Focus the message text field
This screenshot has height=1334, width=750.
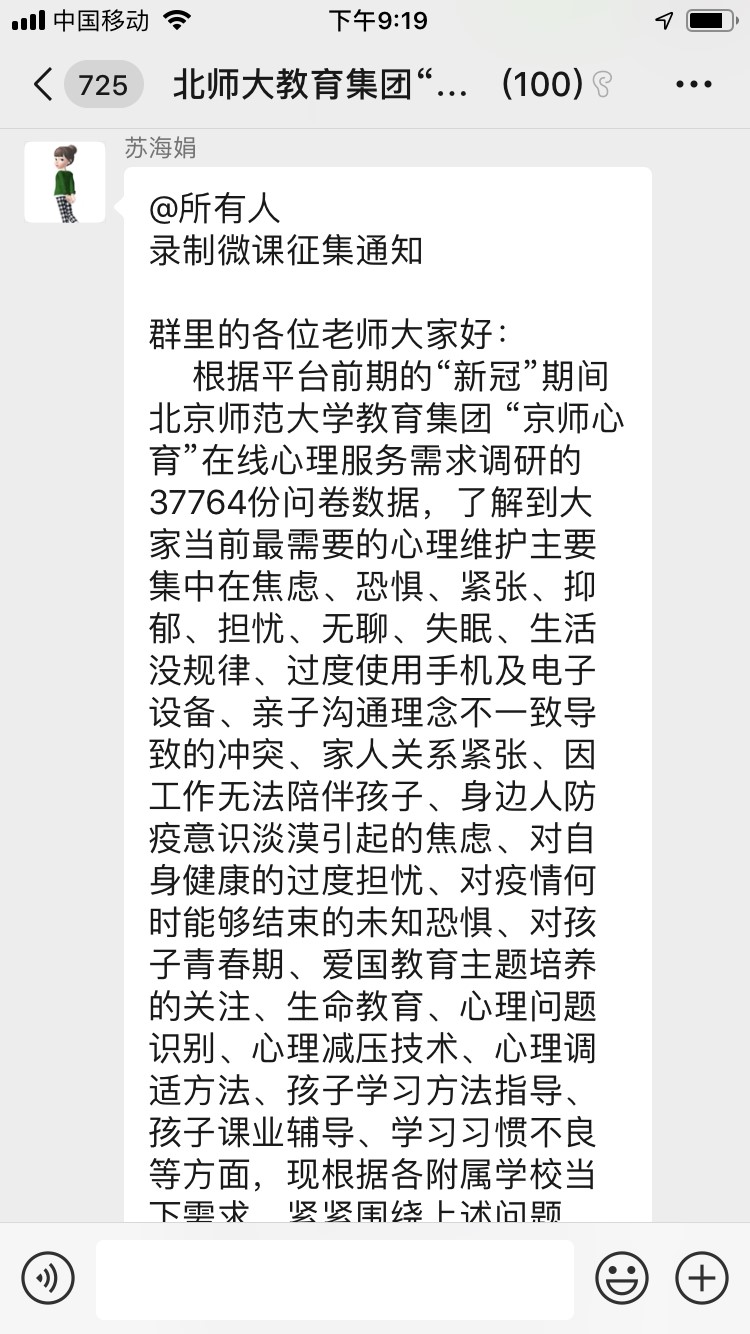pos(335,1278)
